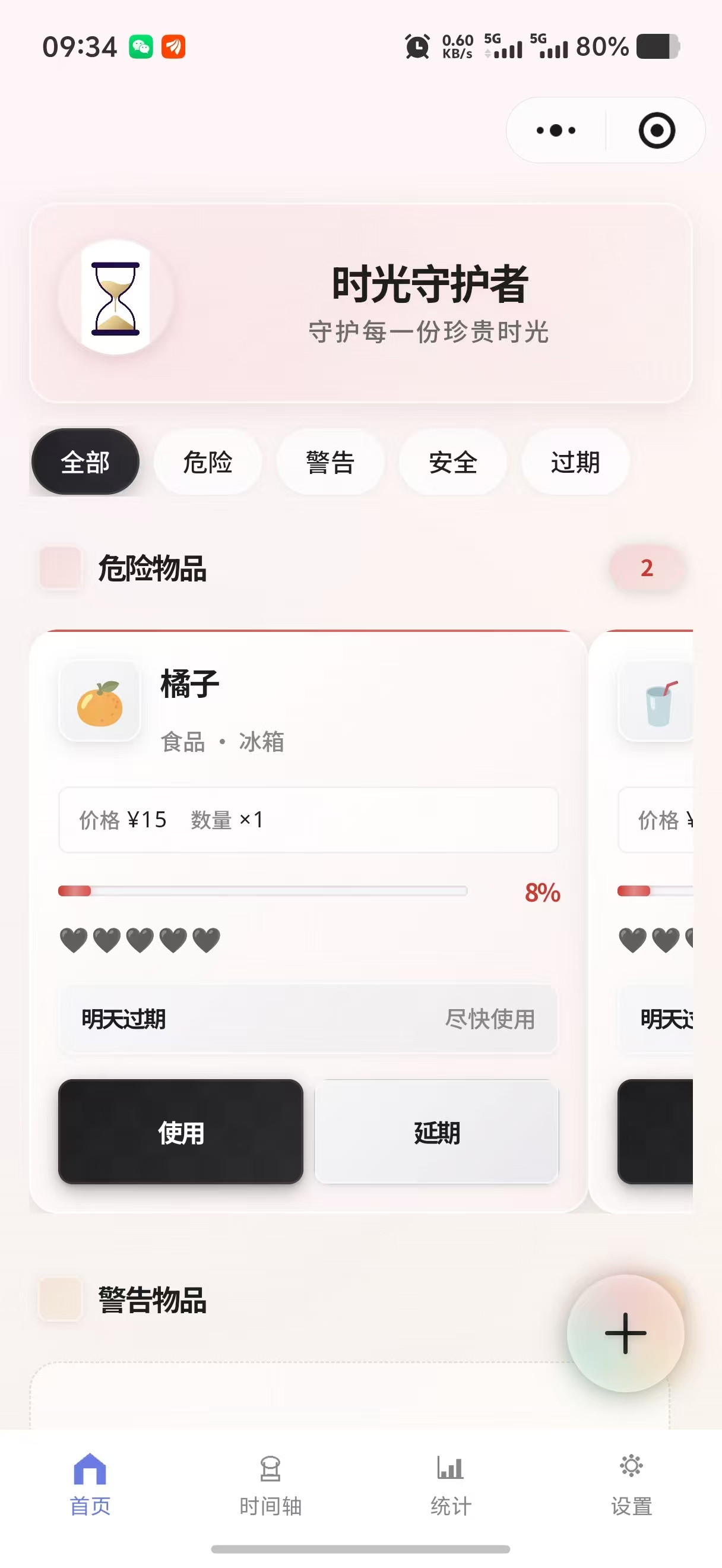This screenshot has width=722, height=1568.
Task: Tap 使用 to use the 橘子 item
Action: pyautogui.click(x=180, y=1133)
